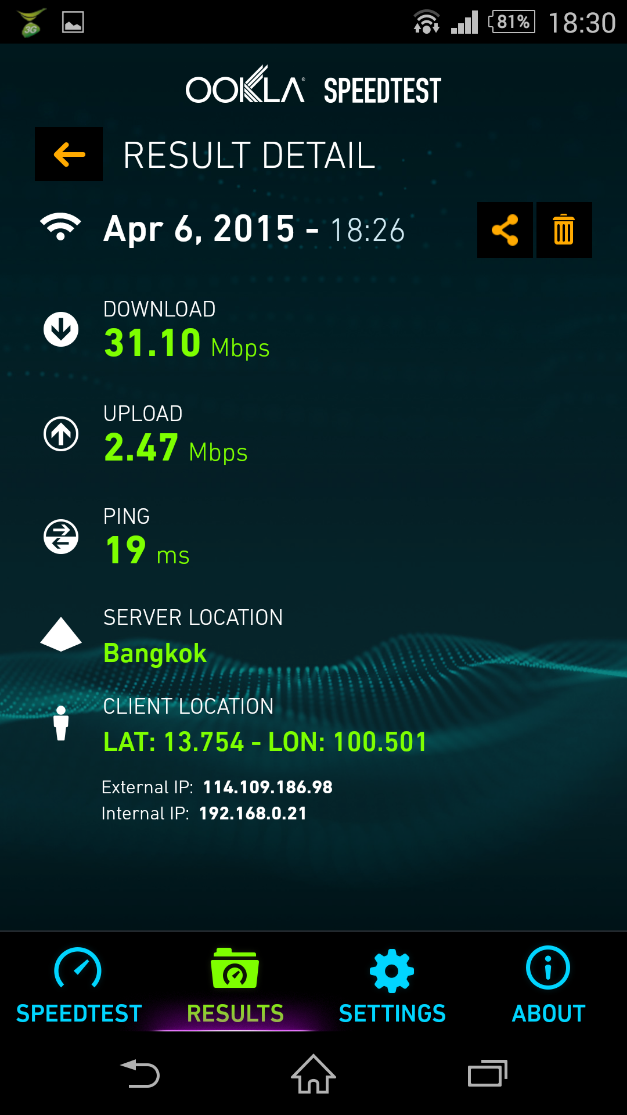
Task: Tap the system home button
Action: [313, 1074]
